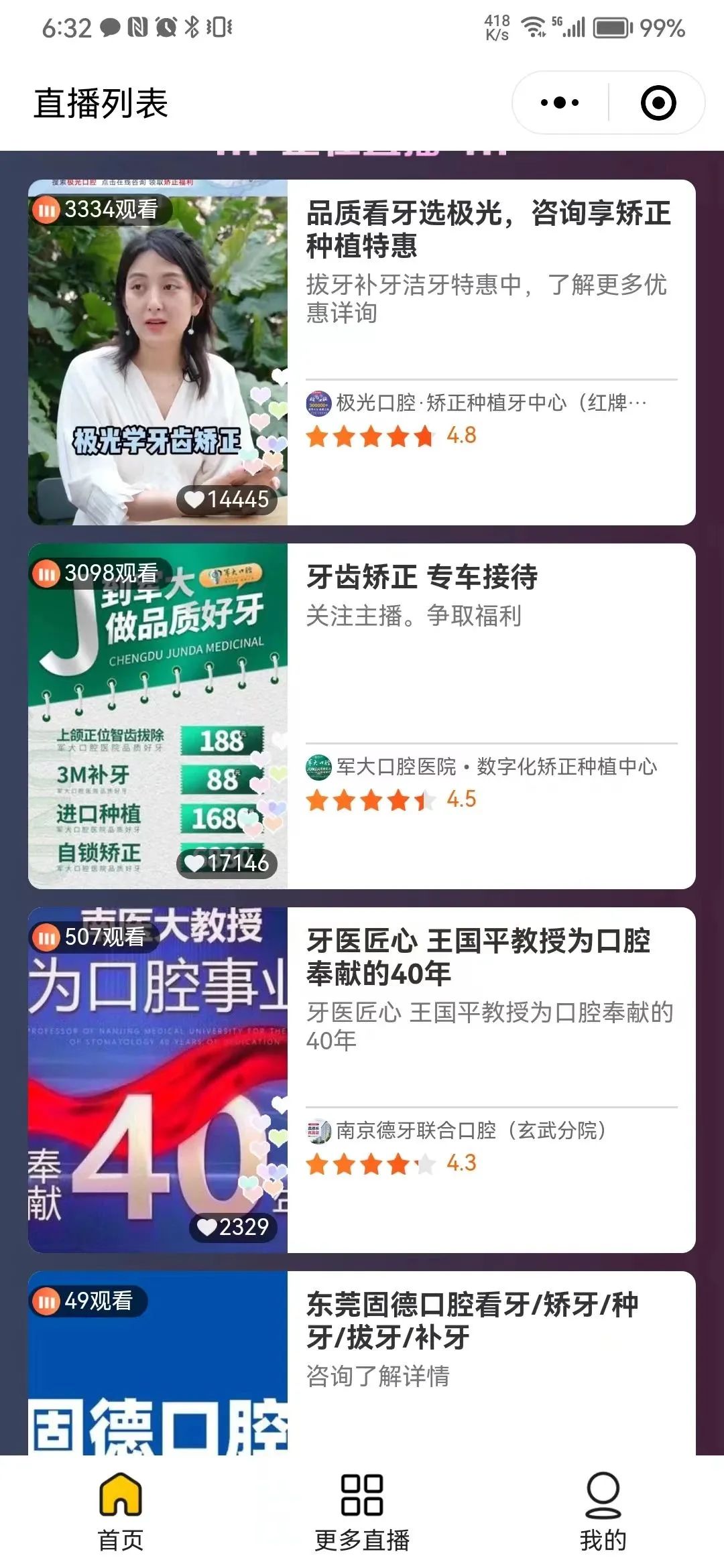Close the mini program with the circle button
Viewport: 724px width, 1568px height.
click(x=658, y=103)
